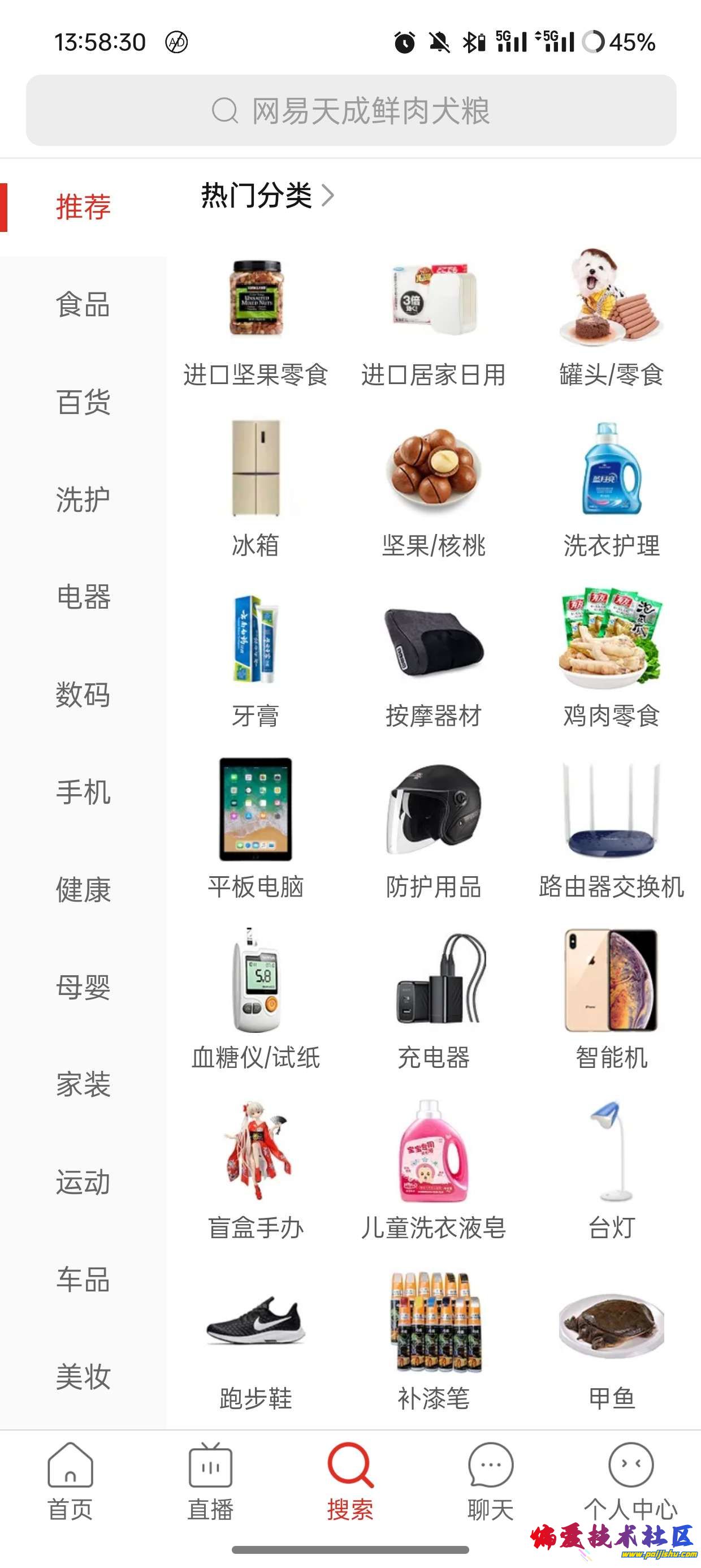Select the 美妆 sidebar category
Image resolution: width=701 pixels, height=1568 pixels.
pos(83,1376)
